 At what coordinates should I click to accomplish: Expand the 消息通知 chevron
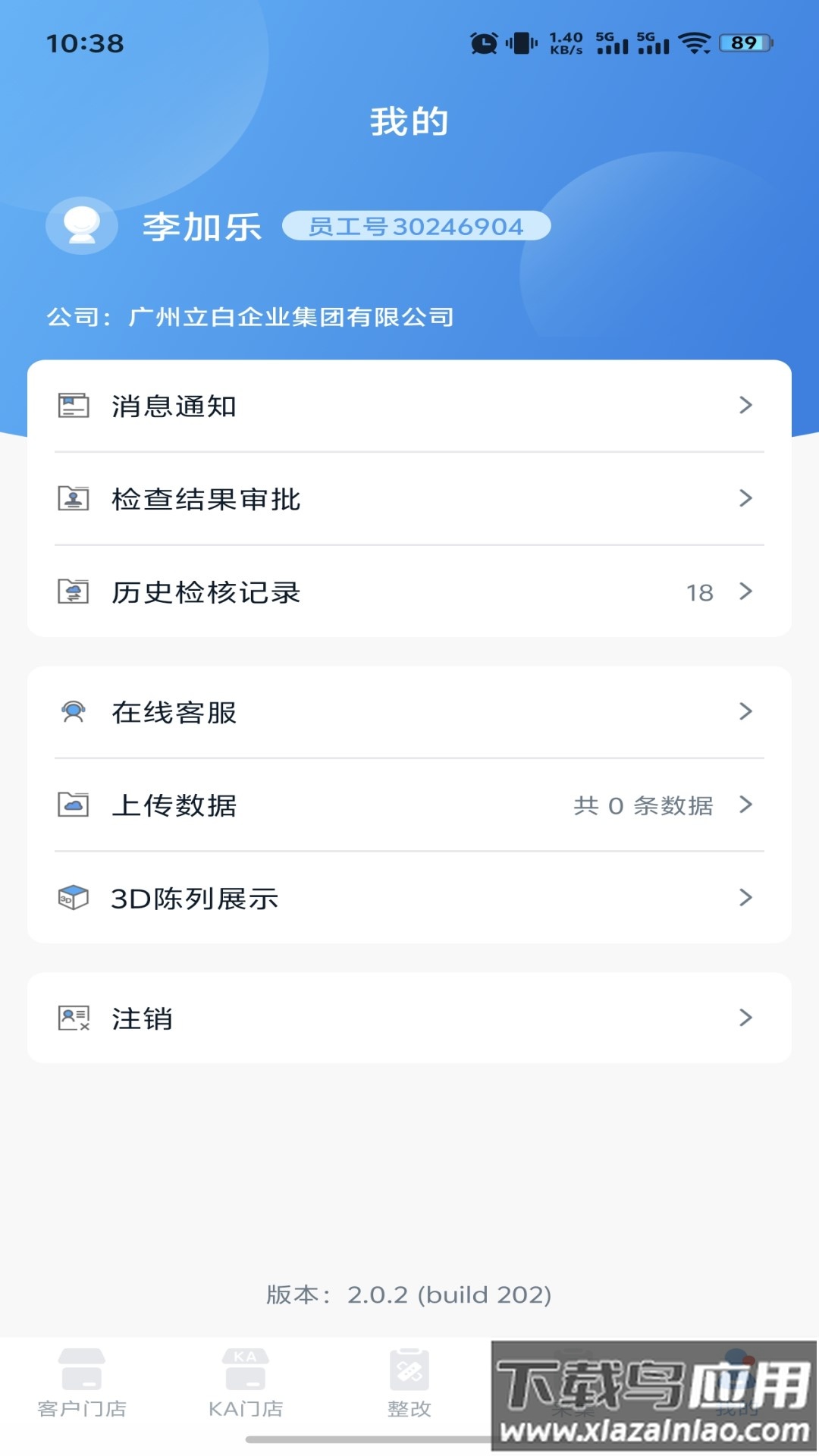(x=747, y=405)
